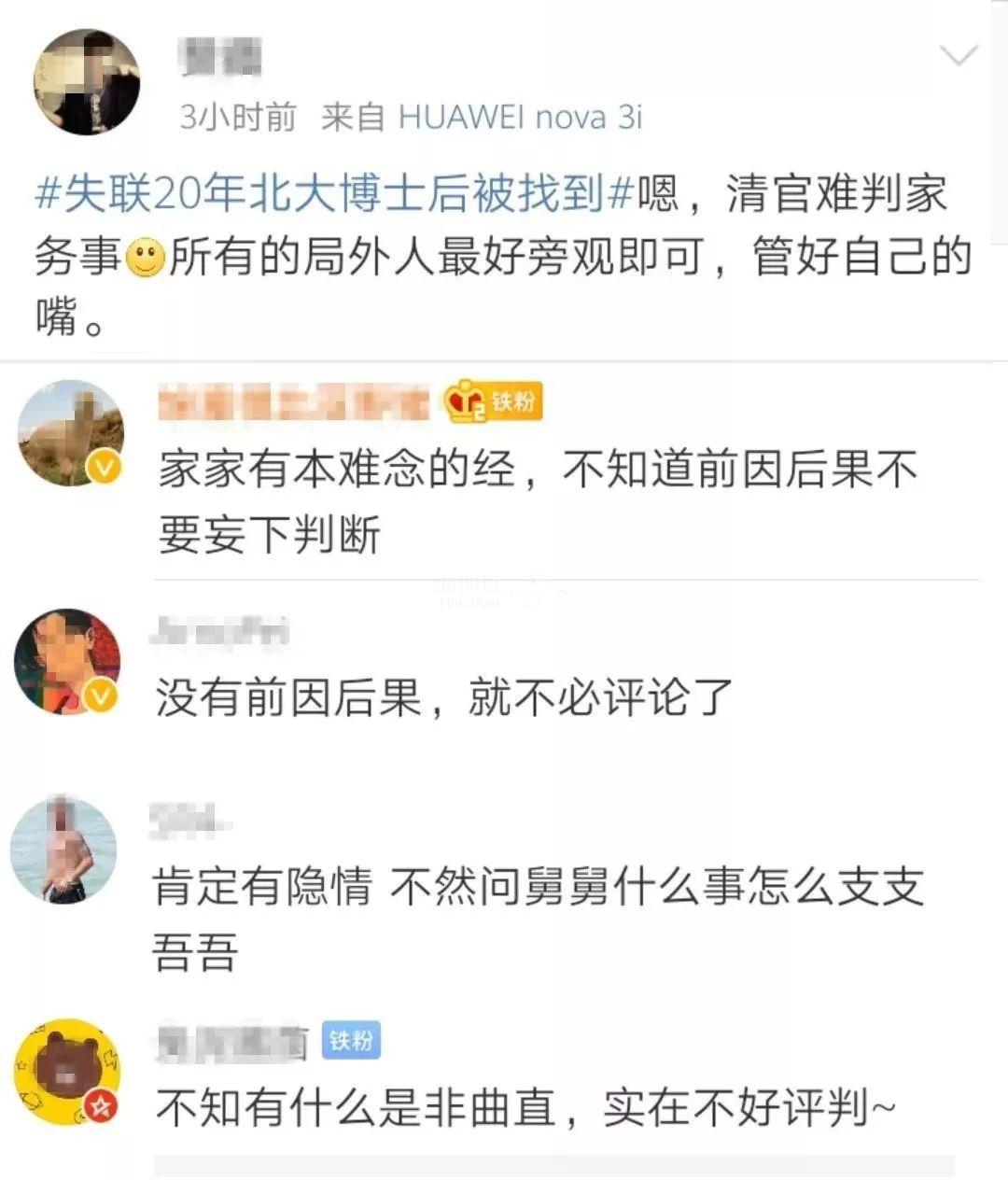Reply to the comment 家家有本难念的经
The image size is (1008, 1180).
[538, 470]
